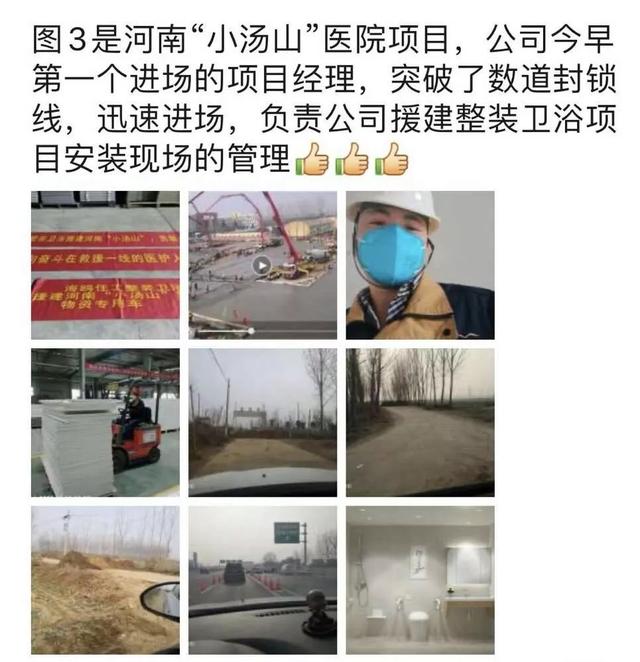Open the bathroom interior photo
Image resolution: width=640 pixels, height=662 pixels.
point(419,579)
